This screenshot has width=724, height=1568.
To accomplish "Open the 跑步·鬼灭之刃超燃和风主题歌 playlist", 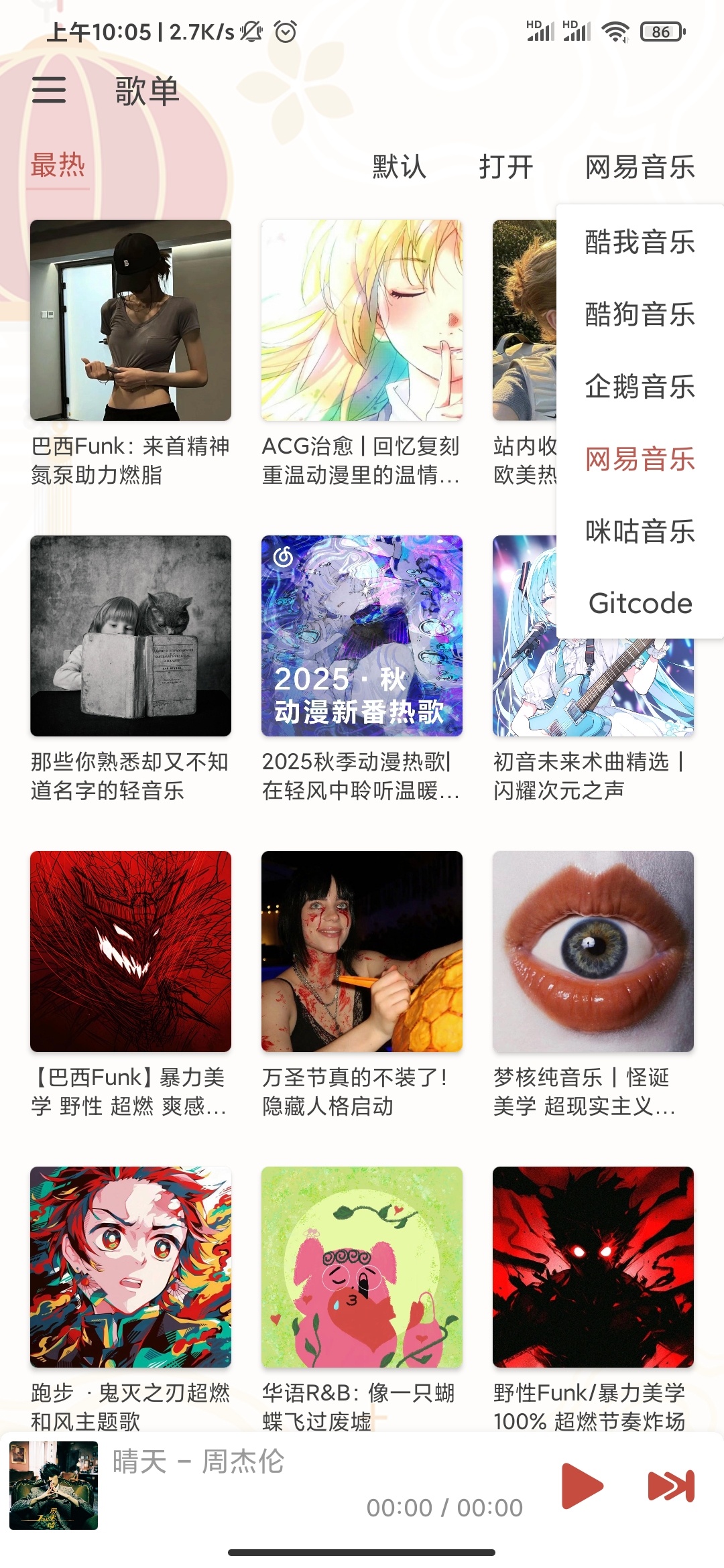I will [131, 1267].
